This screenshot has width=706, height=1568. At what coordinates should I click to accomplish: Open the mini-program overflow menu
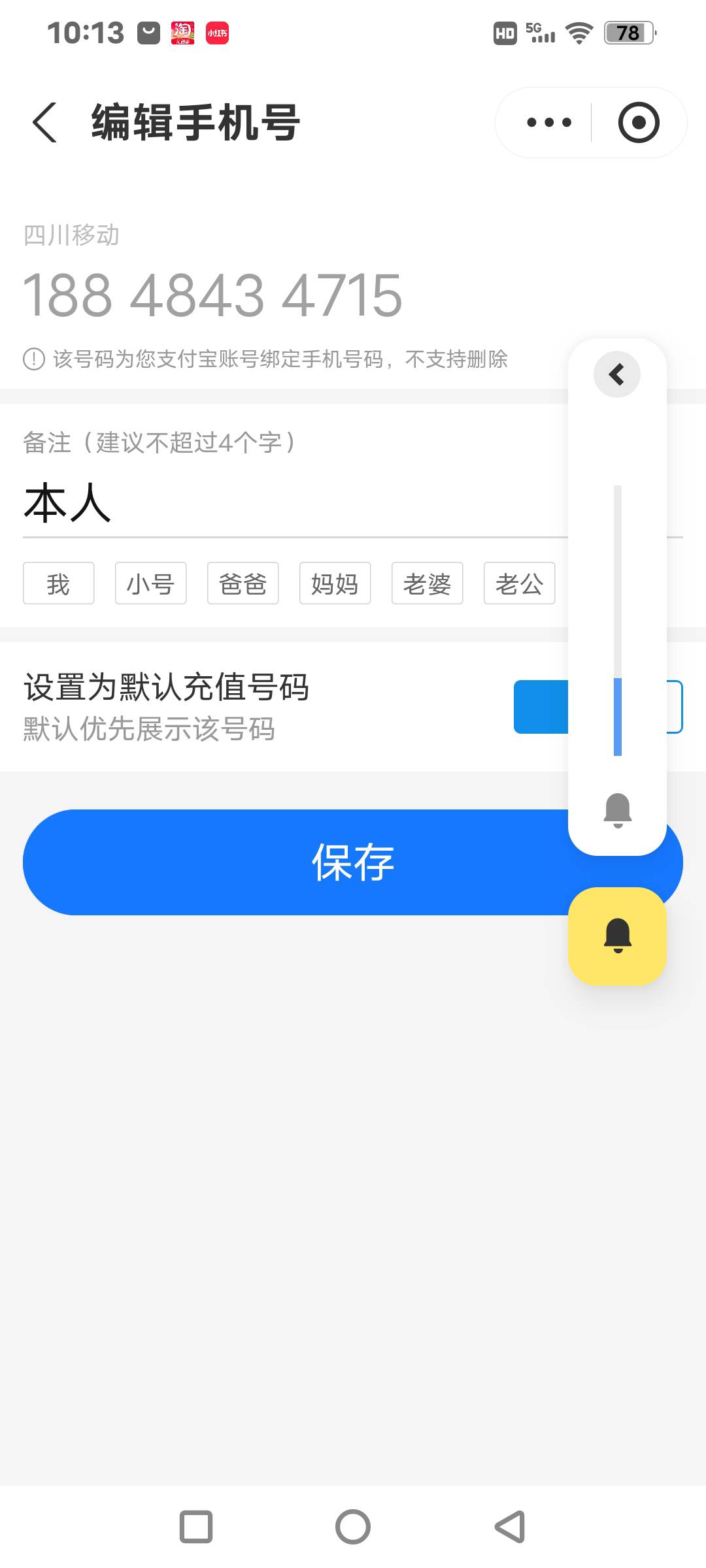[x=549, y=122]
